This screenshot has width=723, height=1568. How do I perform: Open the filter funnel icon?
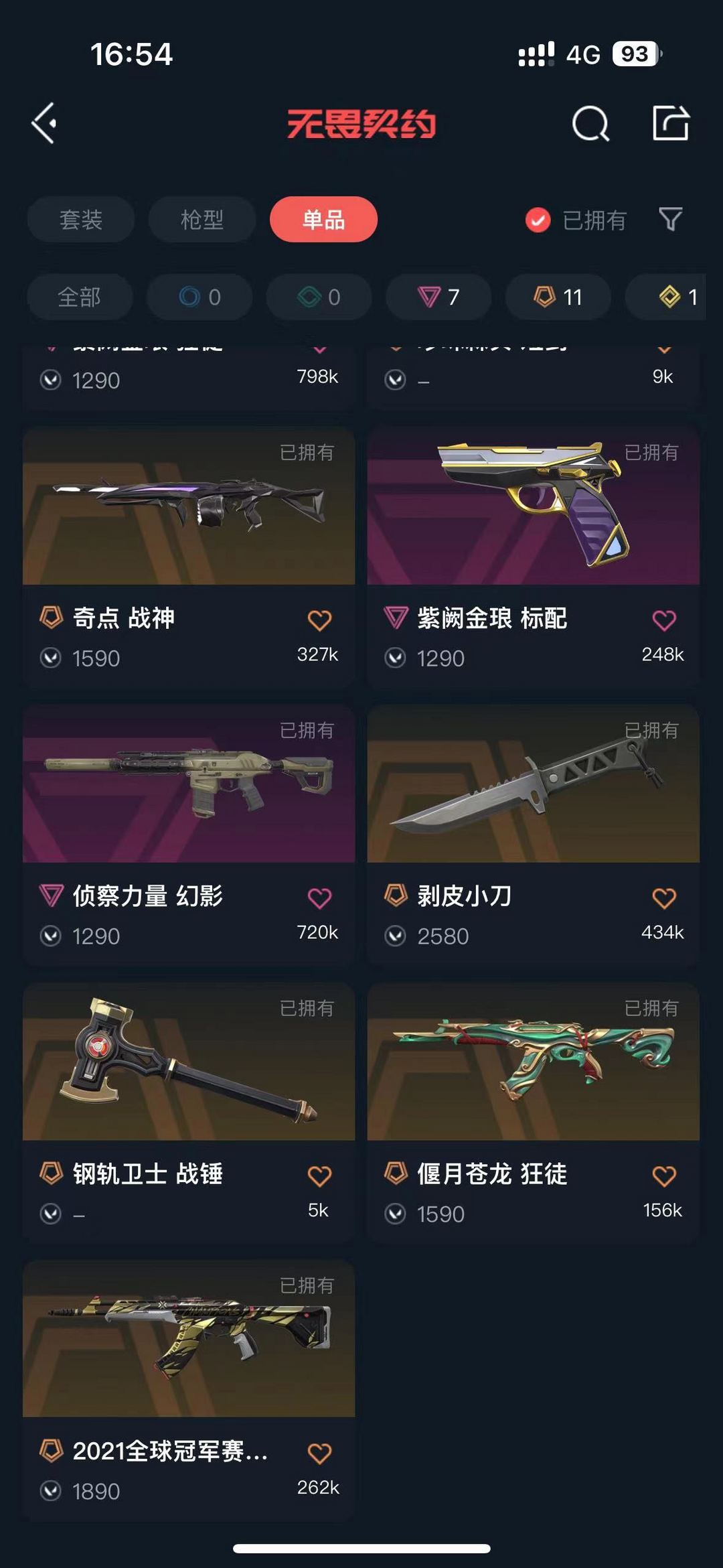pos(670,219)
